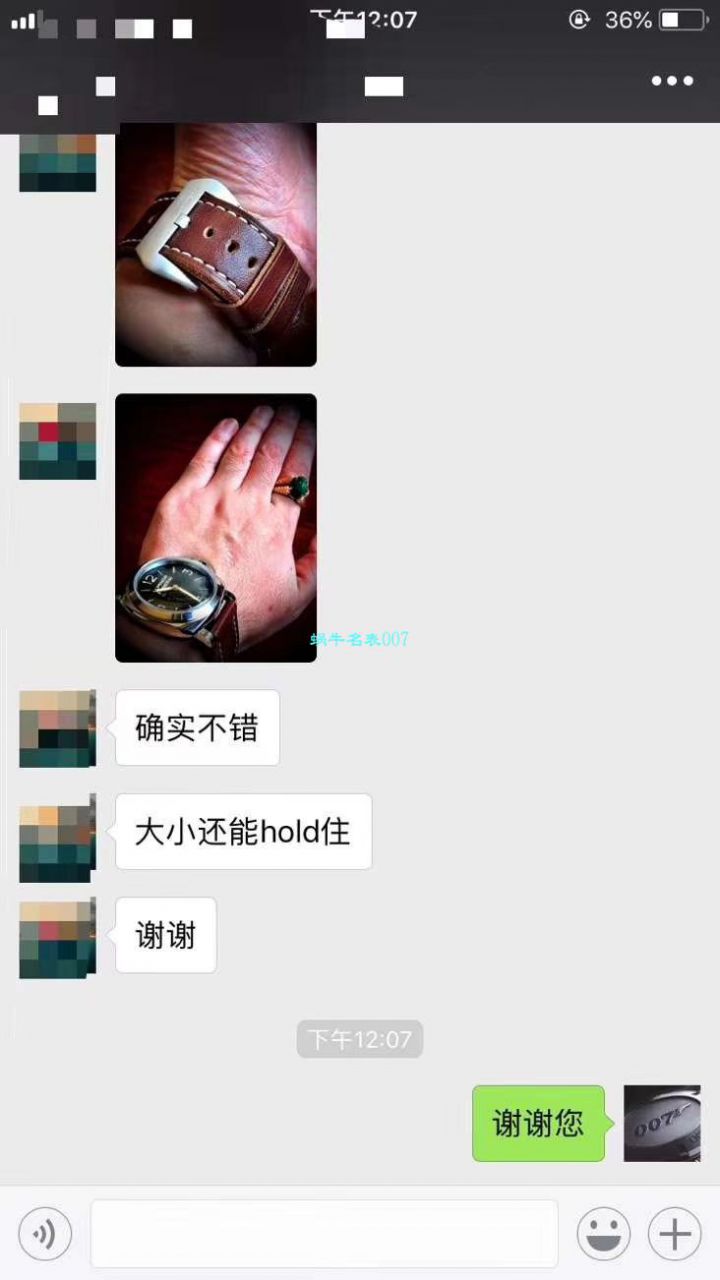Open the watch strap buckle photo
This screenshot has height=1280, width=720.
pyautogui.click(x=216, y=245)
